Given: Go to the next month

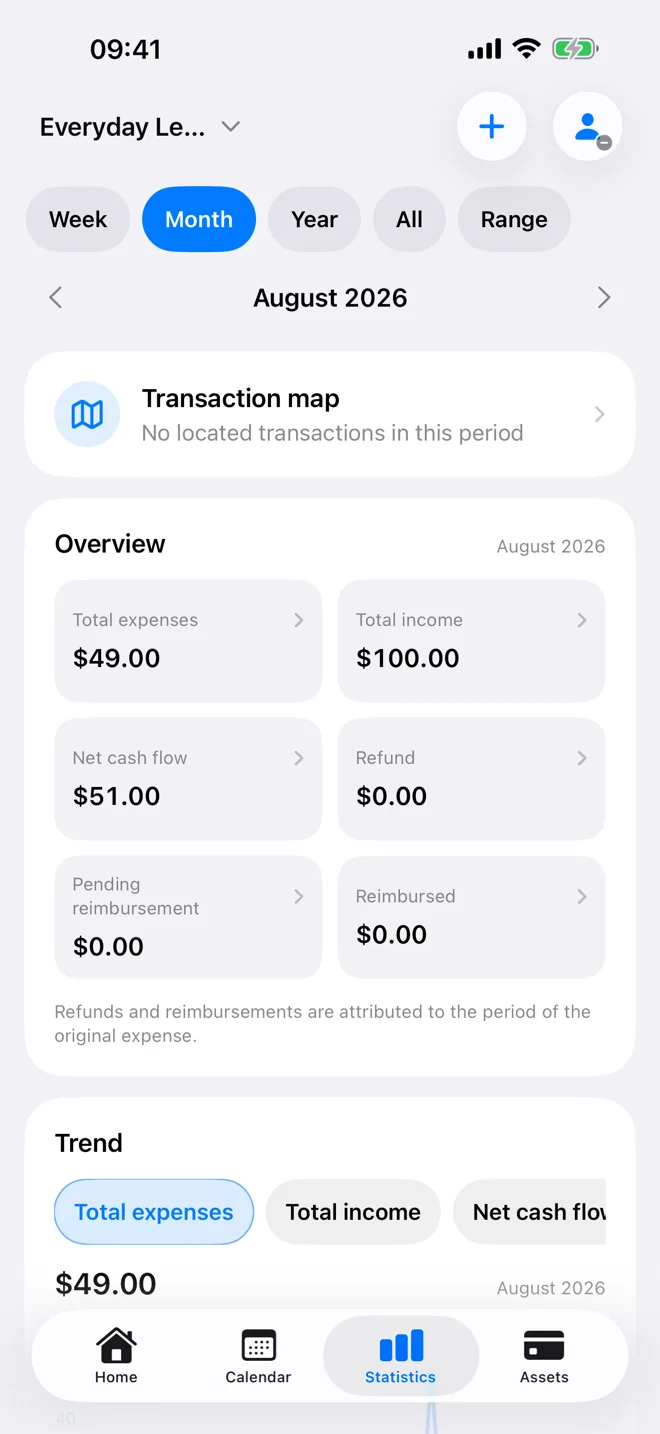Looking at the screenshot, I should [x=603, y=297].
